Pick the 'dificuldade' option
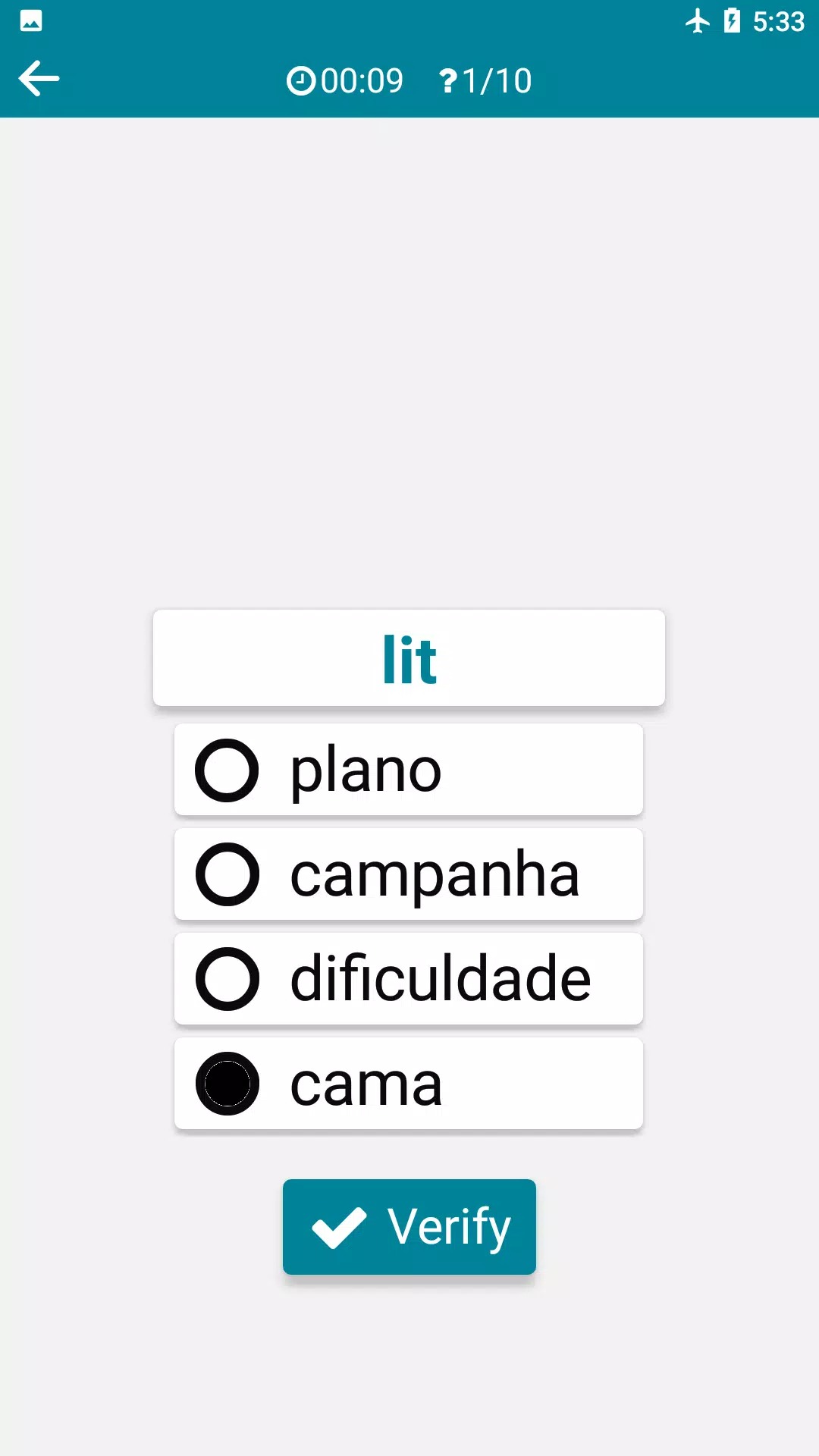 point(408,979)
